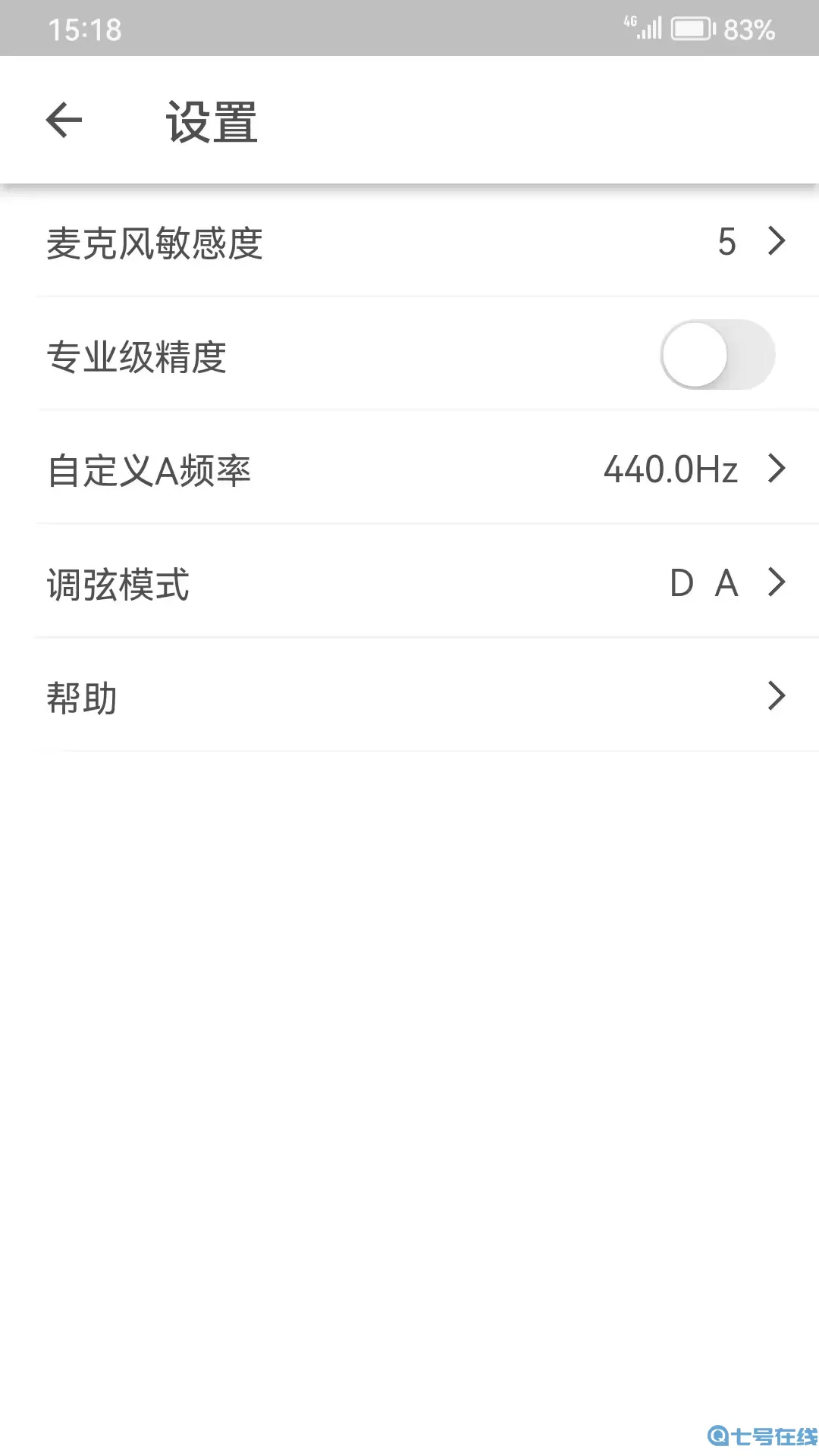The image size is (819, 1456).
Task: Select the 帮助 menu entry
Action: click(409, 695)
